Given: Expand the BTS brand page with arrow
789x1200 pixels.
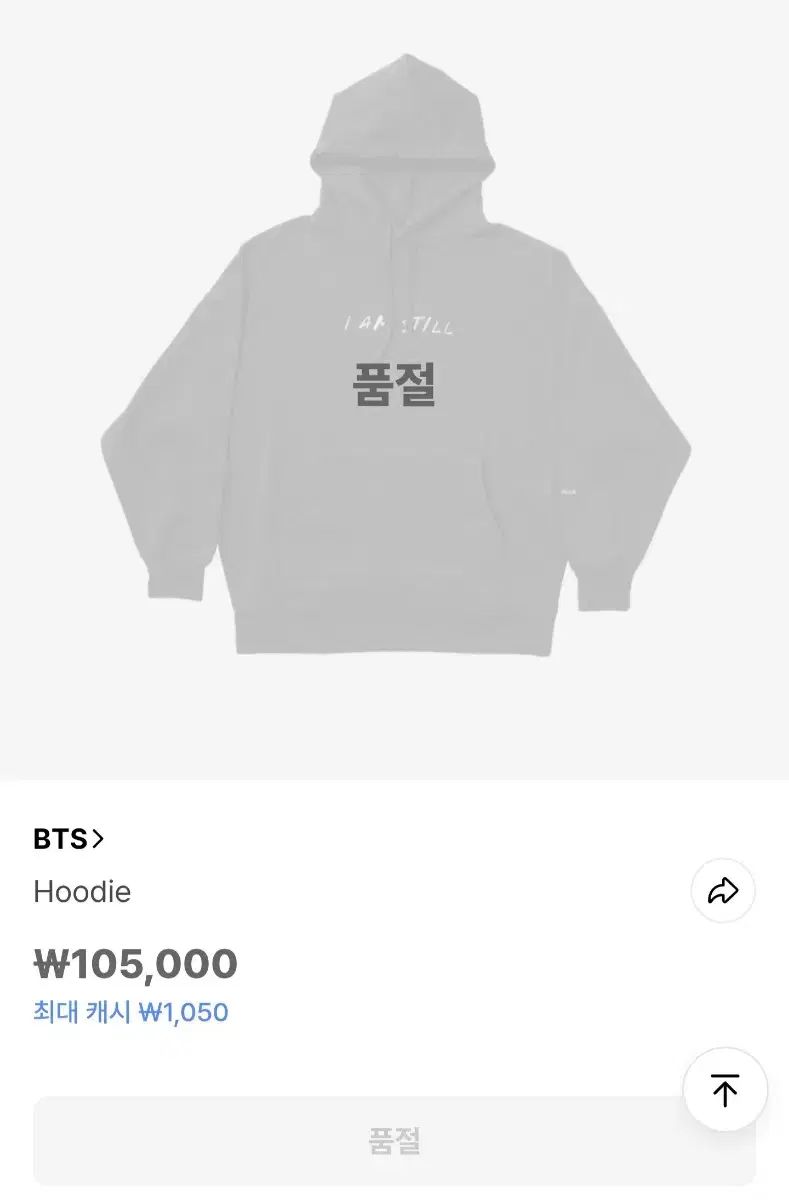Looking at the screenshot, I should (100, 840).
